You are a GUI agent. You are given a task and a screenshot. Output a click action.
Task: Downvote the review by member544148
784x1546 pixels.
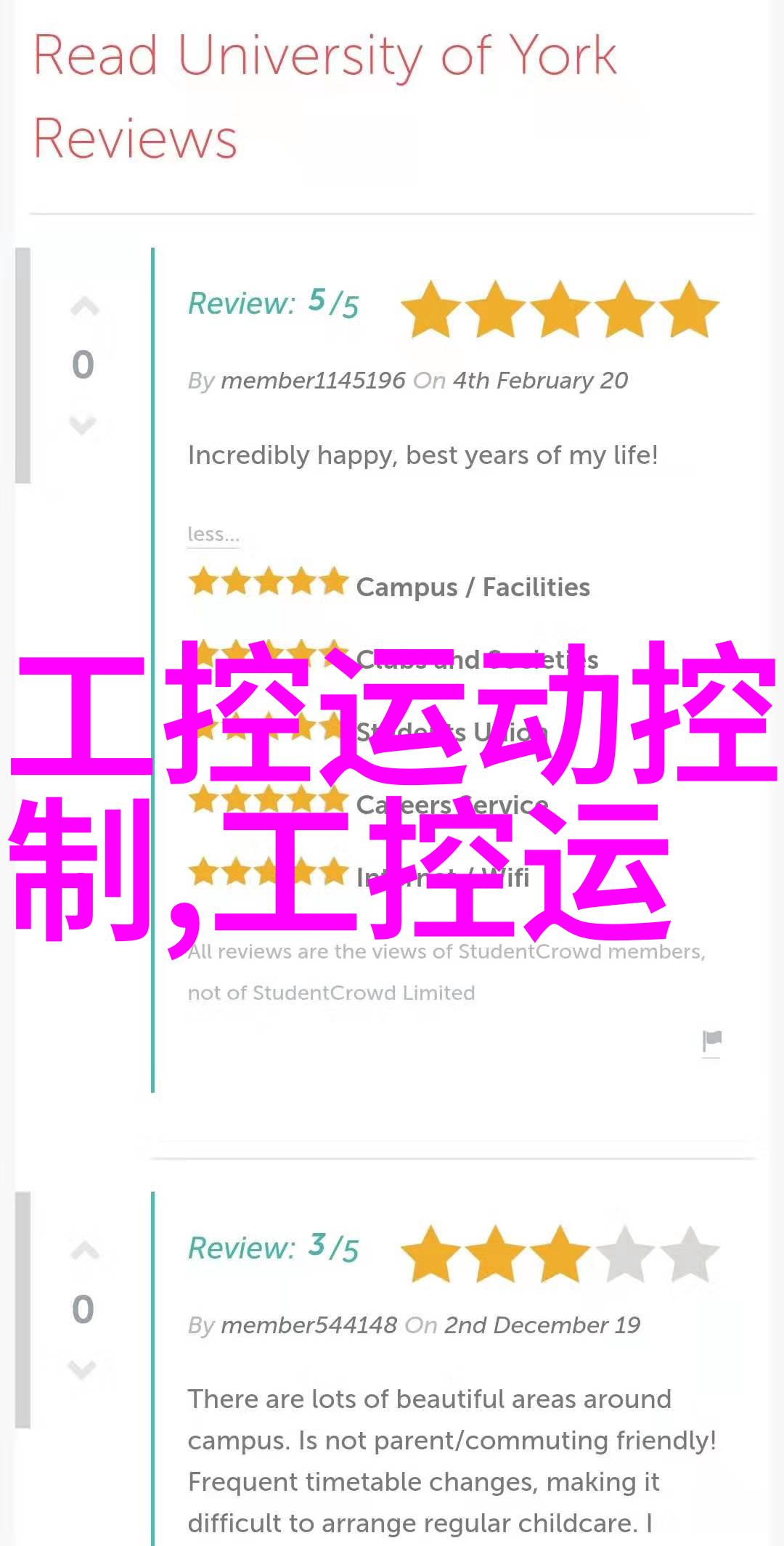(x=83, y=1369)
